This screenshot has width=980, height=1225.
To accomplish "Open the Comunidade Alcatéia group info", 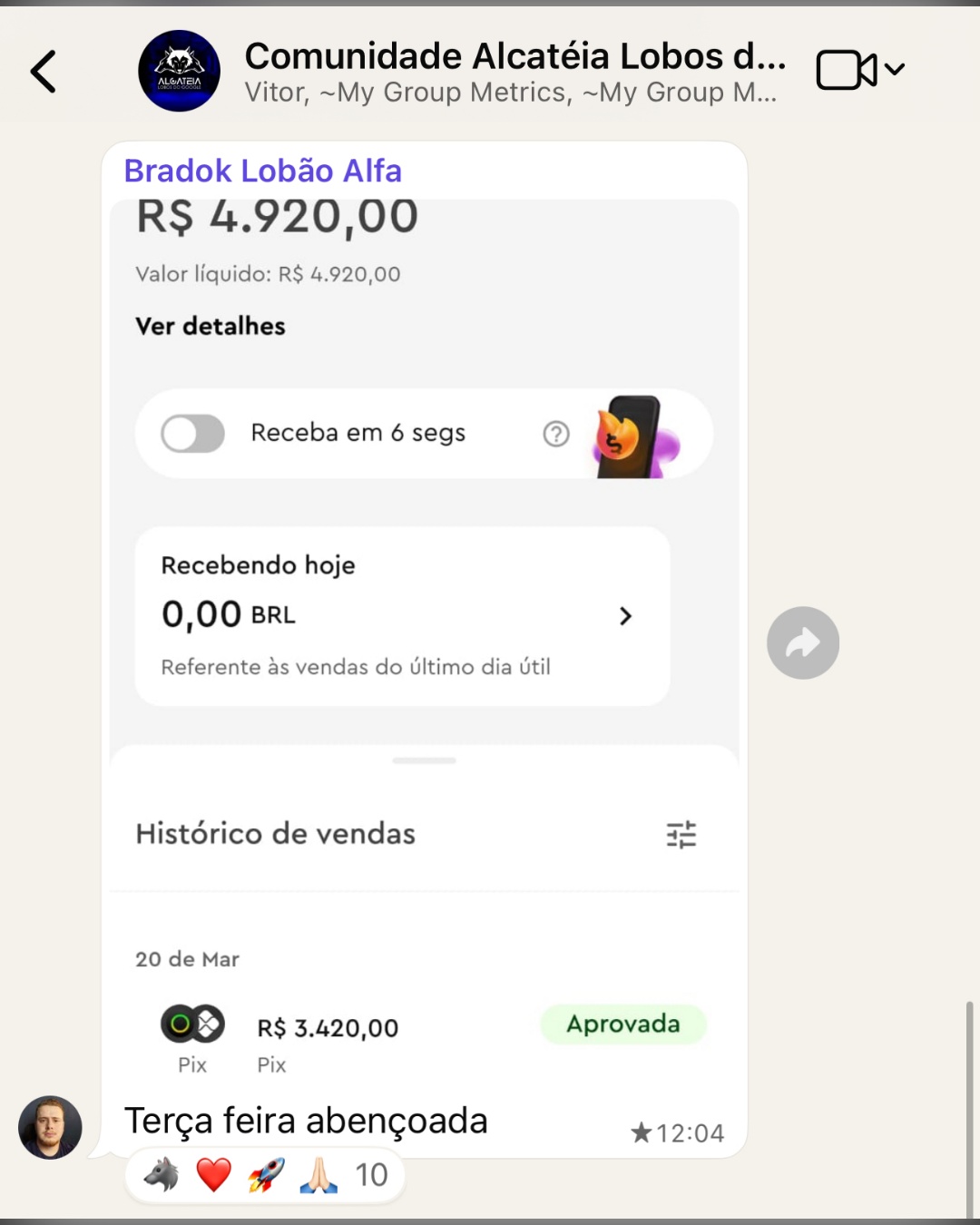I will click(514, 71).
